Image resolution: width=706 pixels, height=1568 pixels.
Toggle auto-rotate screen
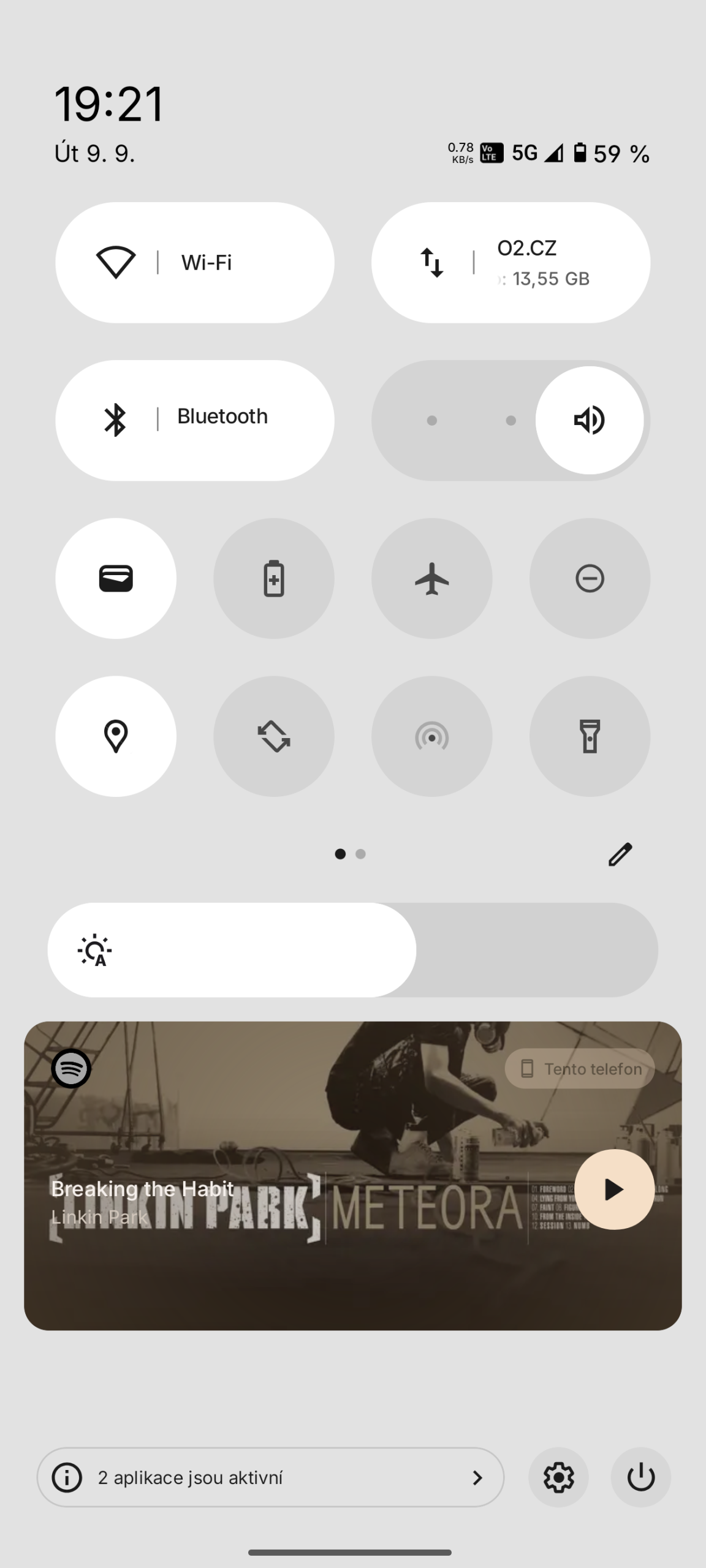coord(274,736)
